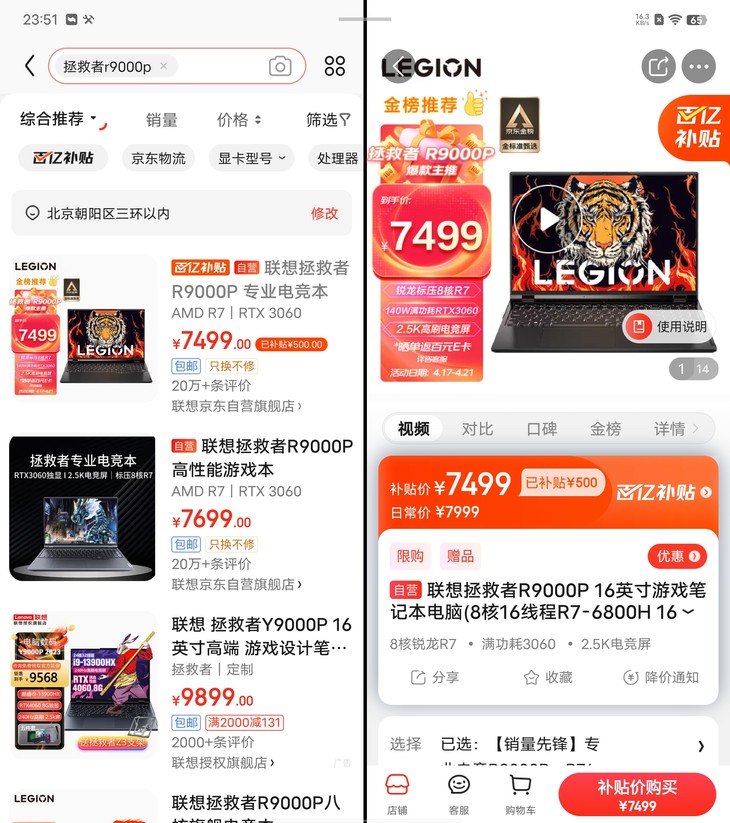The height and width of the screenshot is (823, 730).
Task: Open the ¥7699 联想拯救者R9000P 高性能游戏本 listing
Action: point(262,457)
